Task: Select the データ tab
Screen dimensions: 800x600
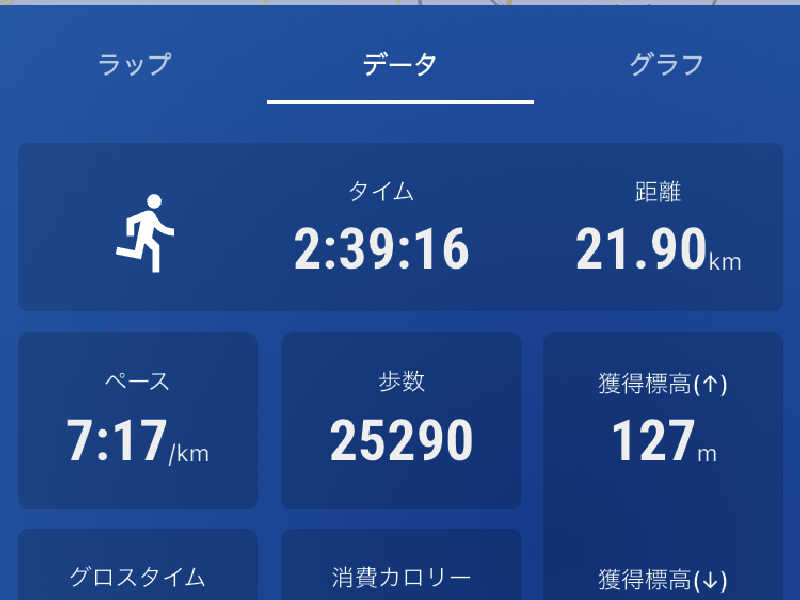Action: tap(400, 65)
